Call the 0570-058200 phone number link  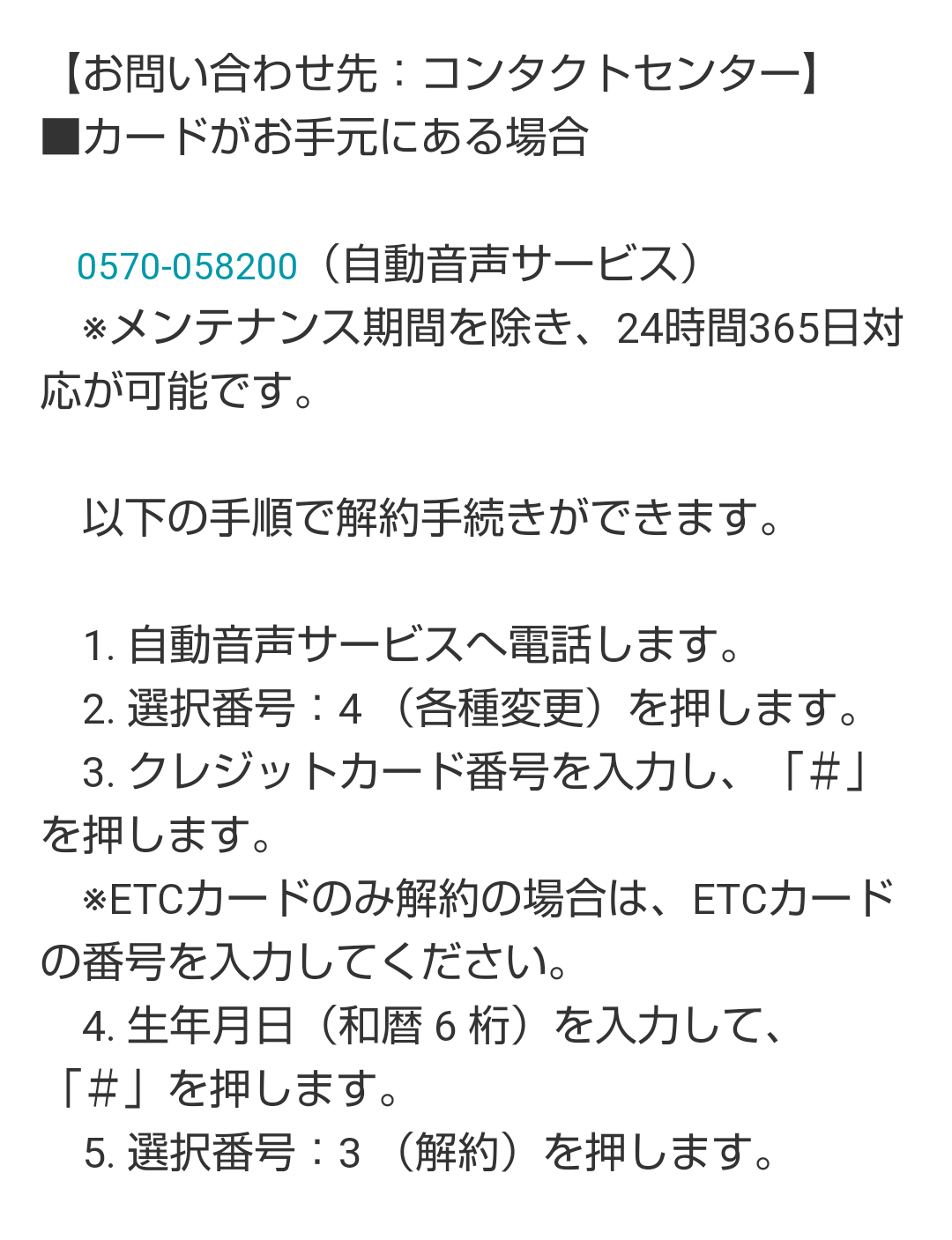tap(187, 266)
